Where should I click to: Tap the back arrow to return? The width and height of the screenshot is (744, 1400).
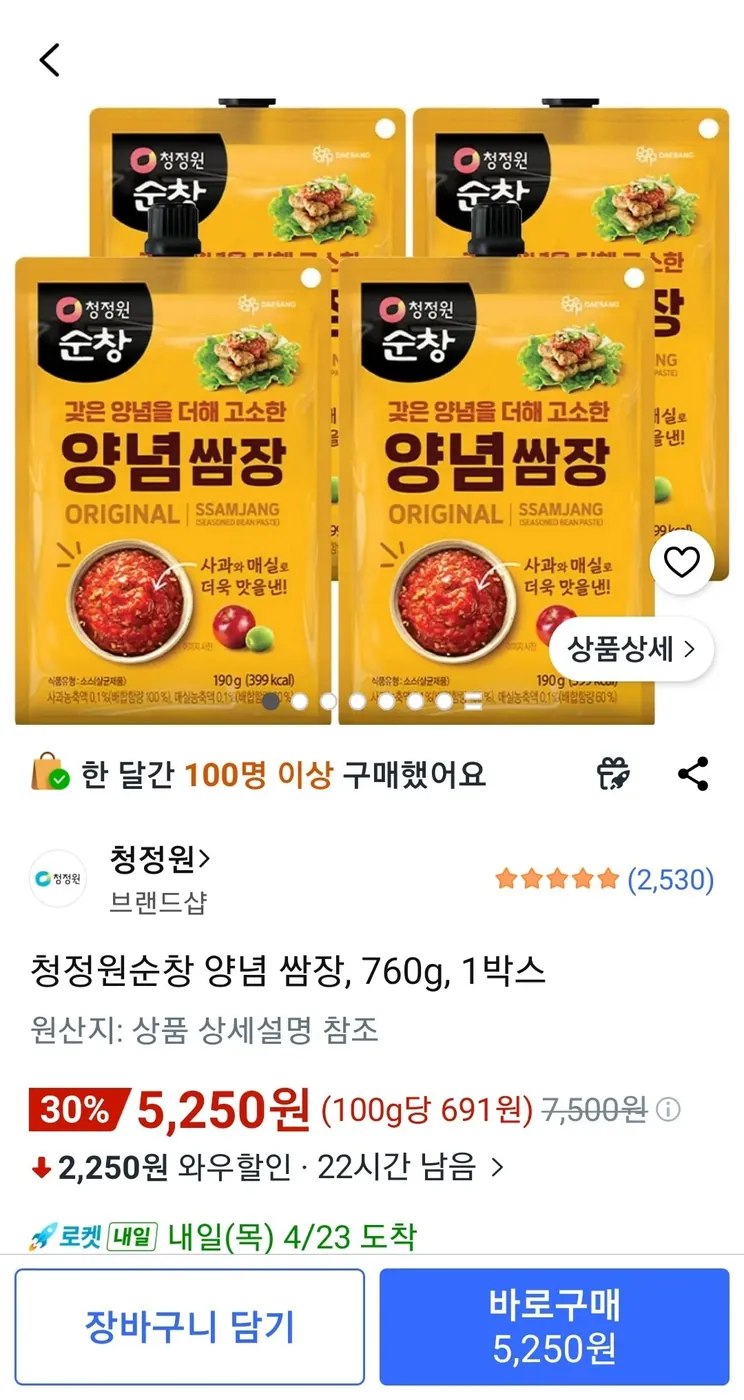click(49, 59)
